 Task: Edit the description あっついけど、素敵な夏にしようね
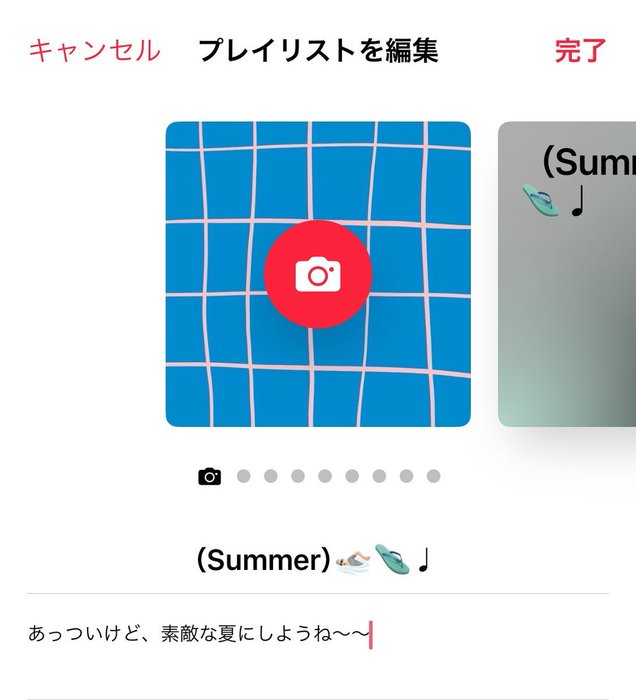pos(200,634)
